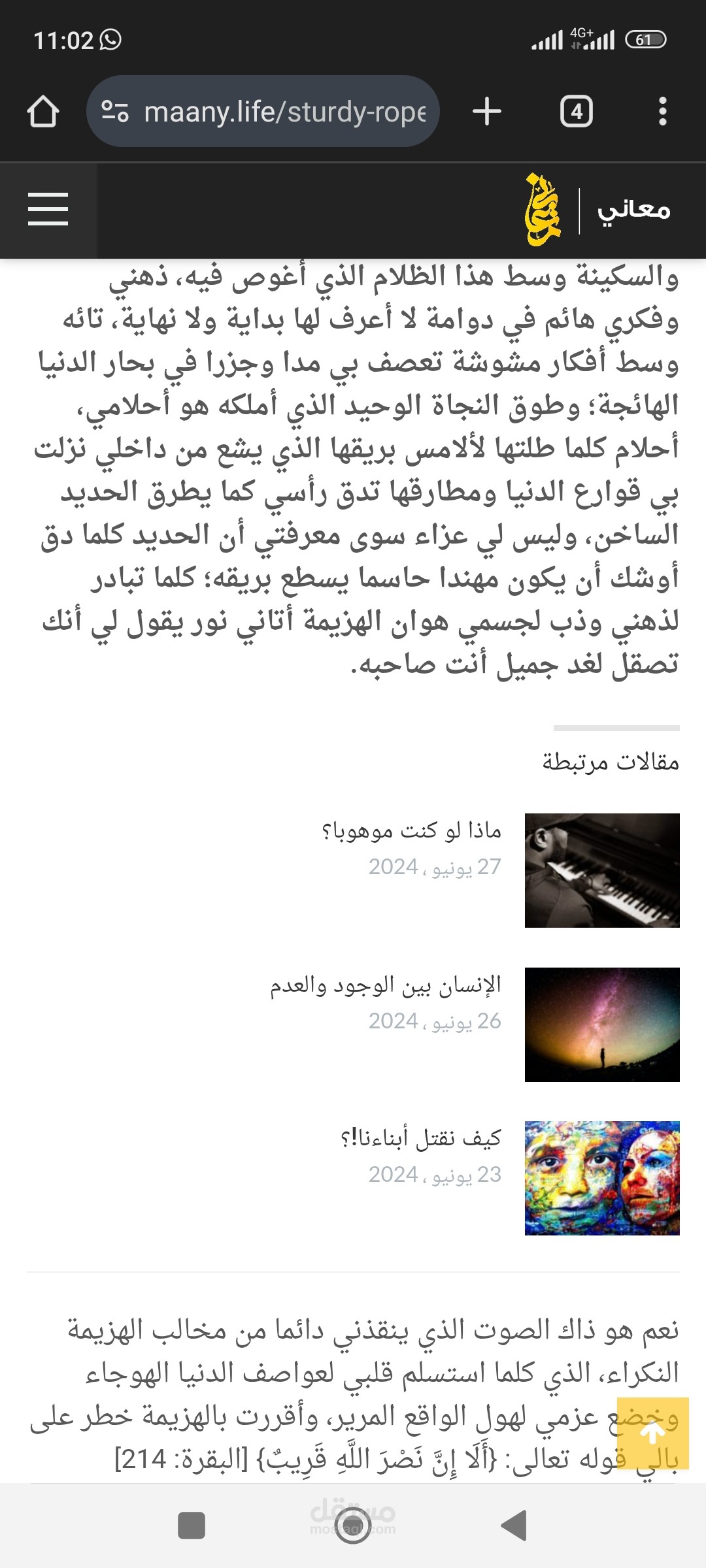
Task: Tap the starry sky article thumbnail
Action: point(602,1024)
